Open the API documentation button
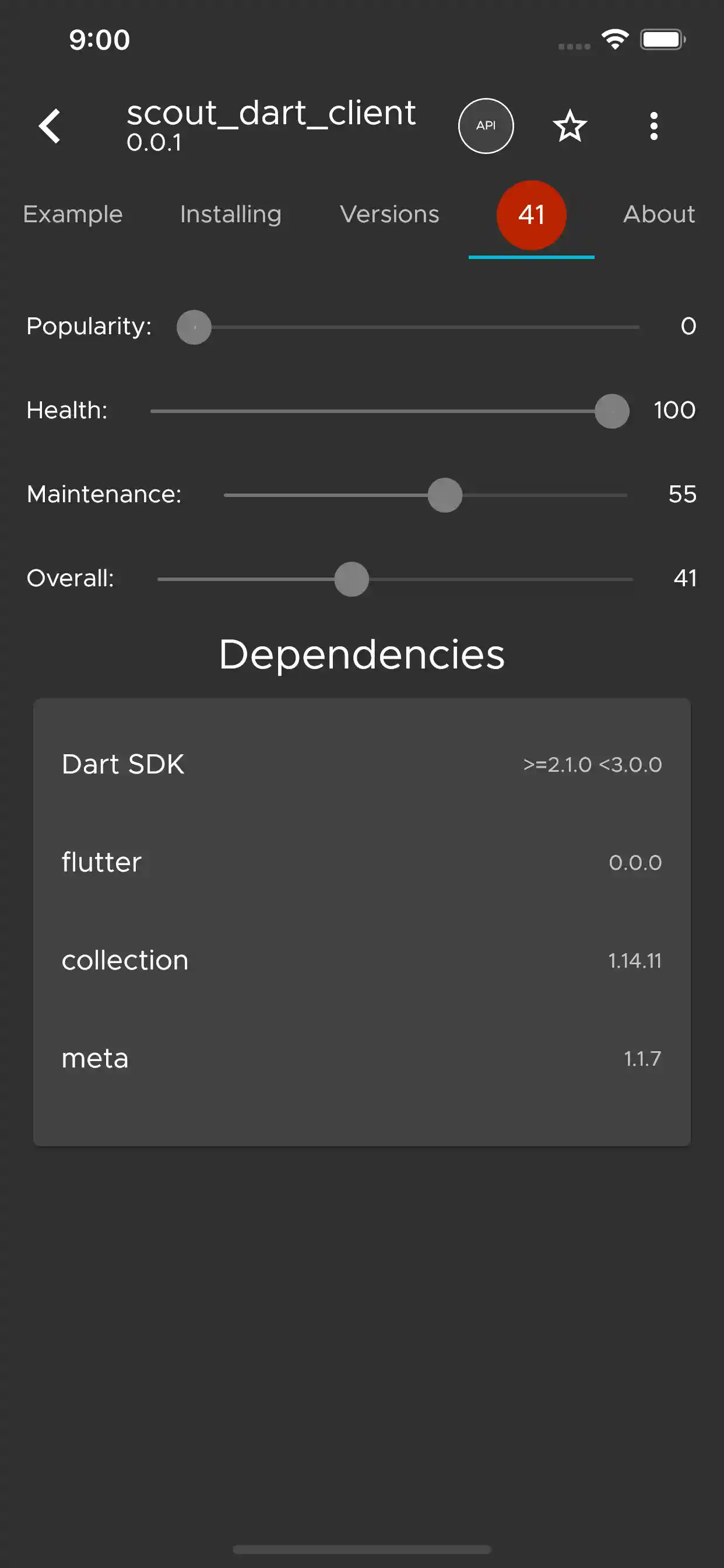724x1568 pixels. point(486,126)
